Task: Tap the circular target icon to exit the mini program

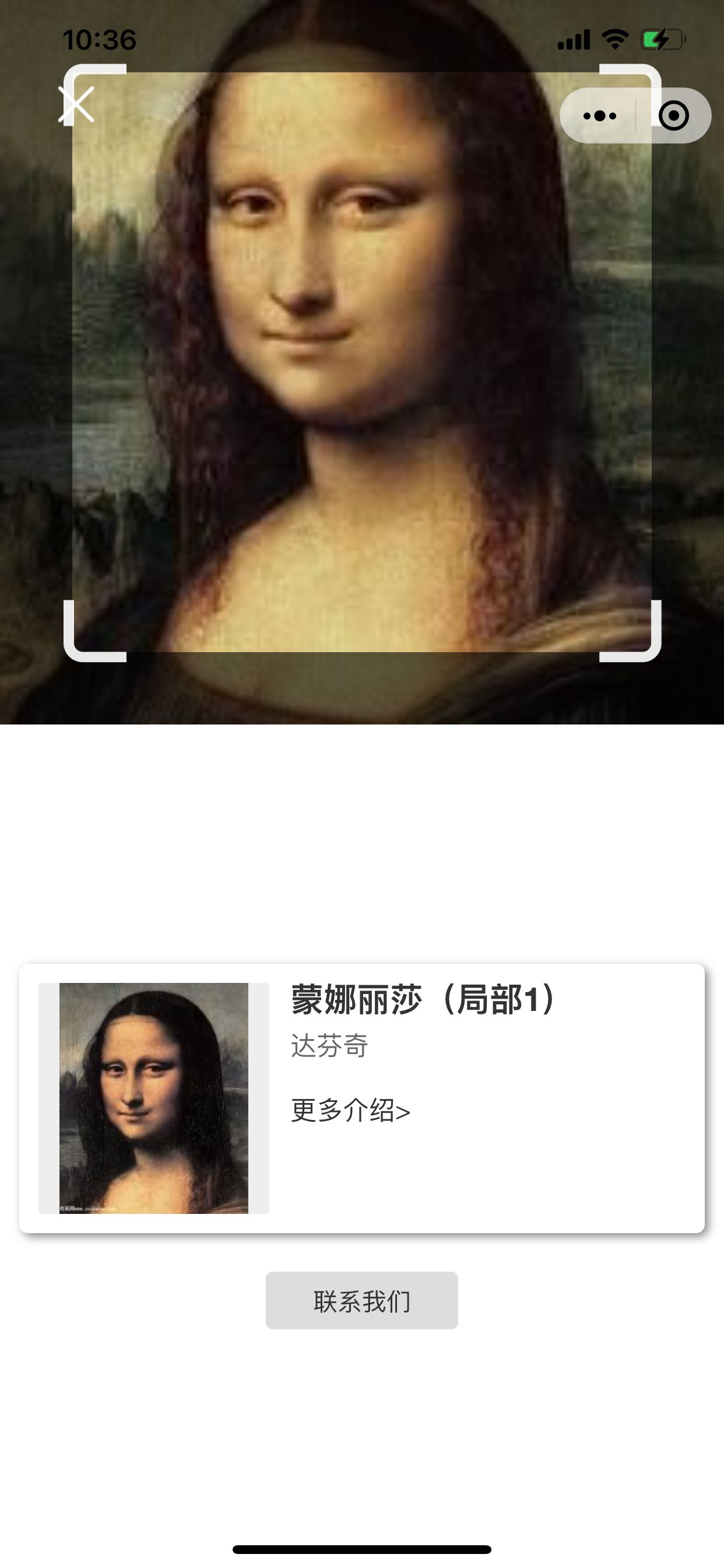Action: click(x=673, y=116)
